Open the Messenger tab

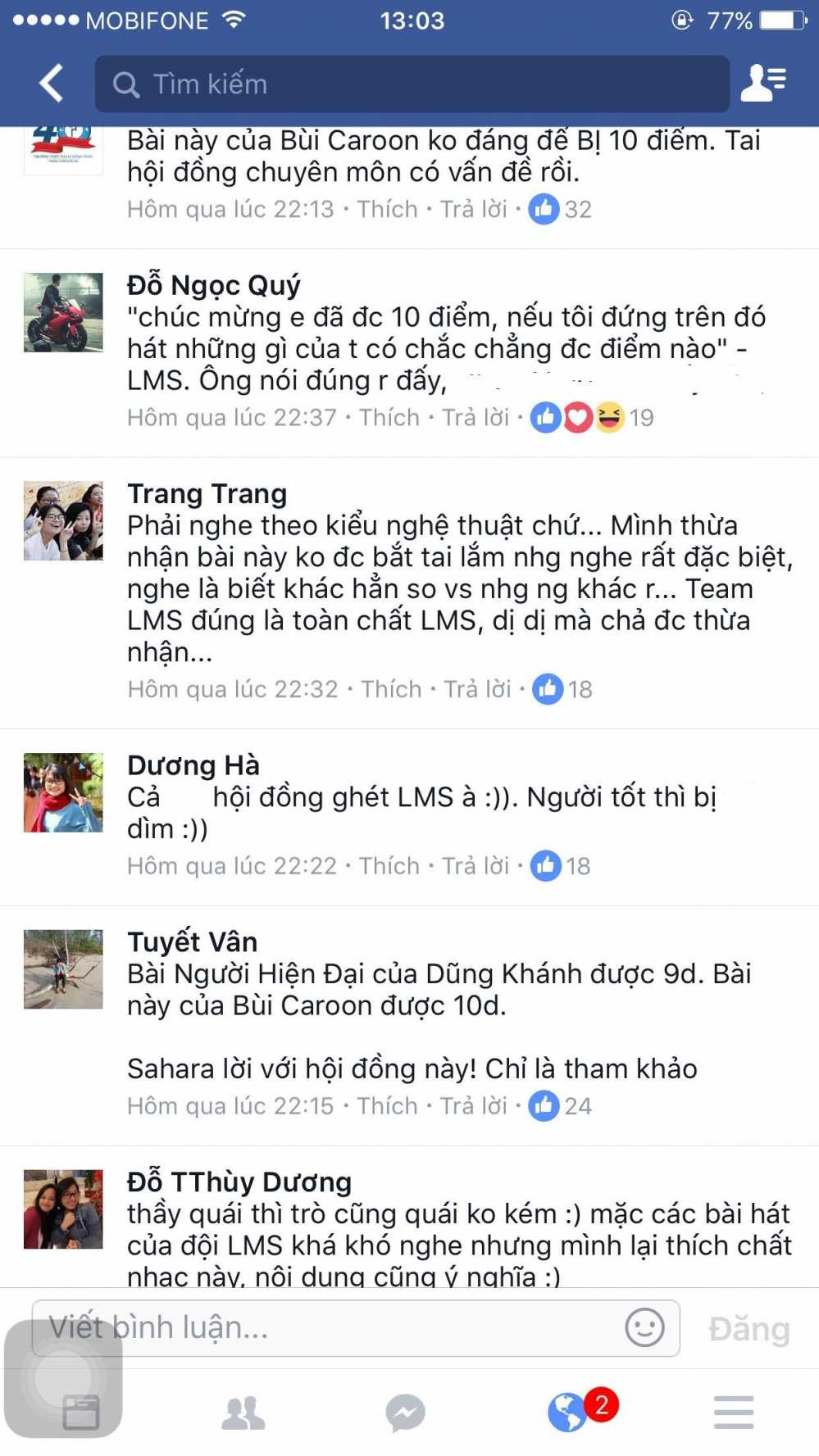405,1413
